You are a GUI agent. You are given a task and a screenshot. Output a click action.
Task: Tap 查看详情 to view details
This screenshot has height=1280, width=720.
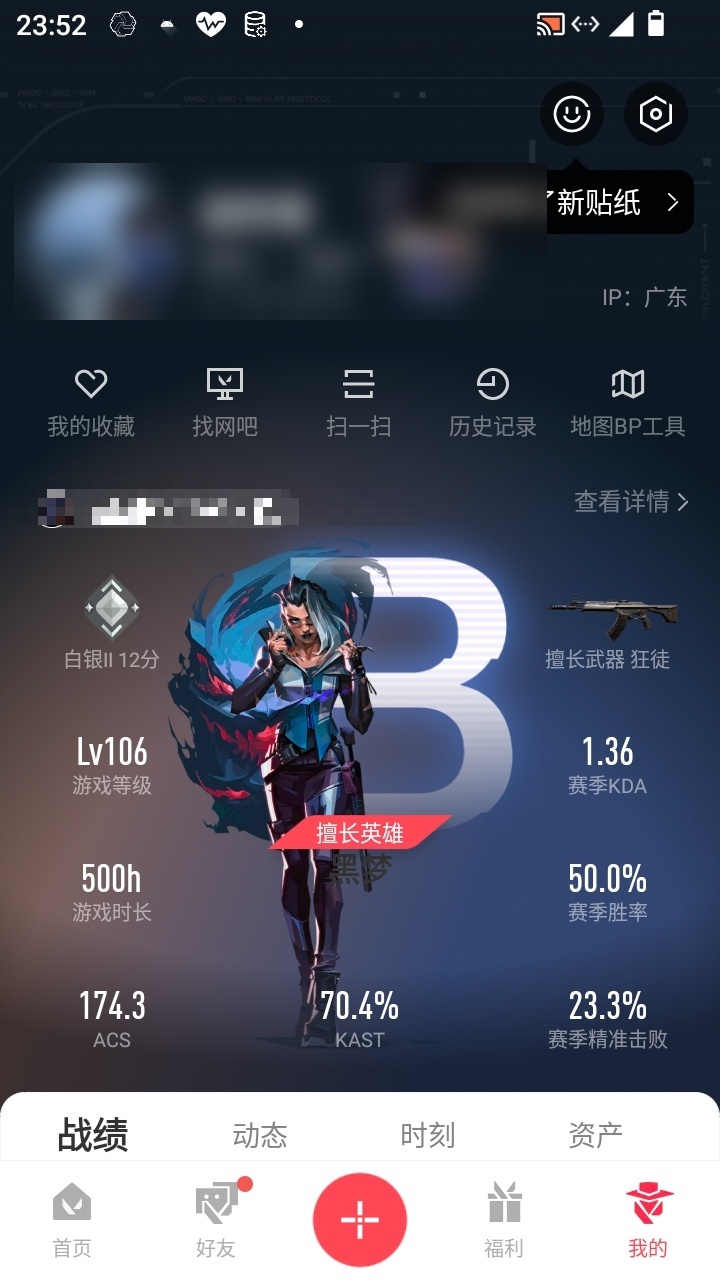(632, 501)
